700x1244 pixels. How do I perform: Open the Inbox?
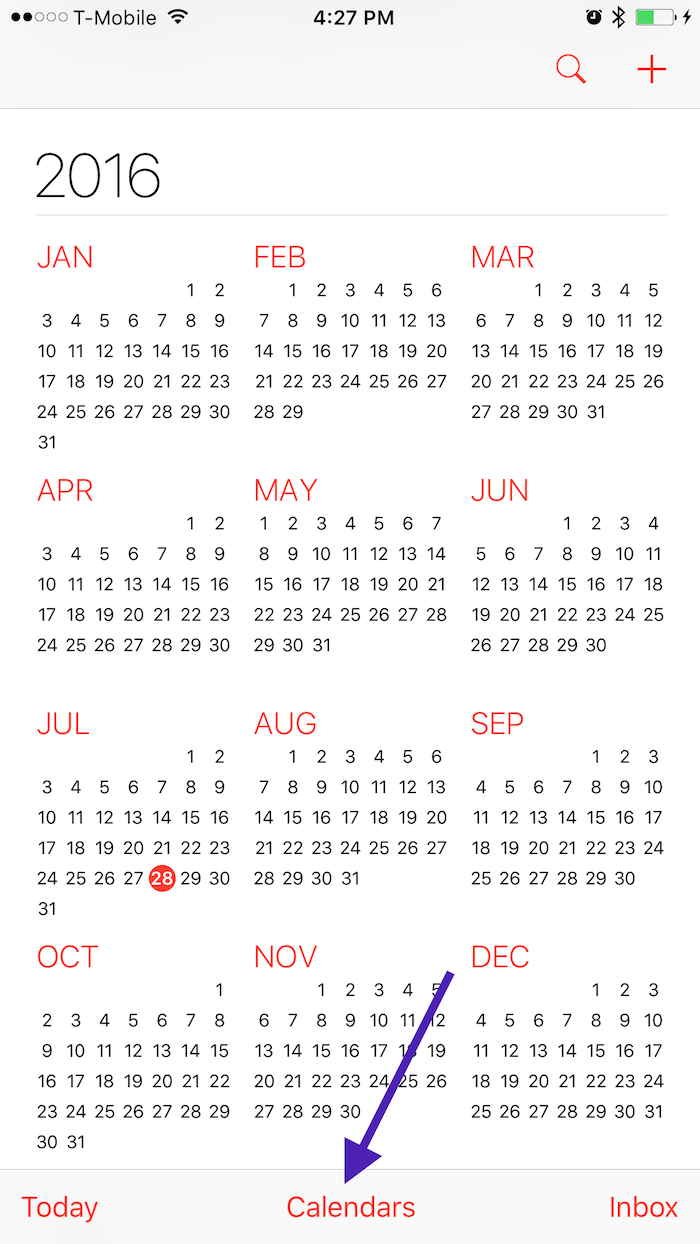point(643,1207)
